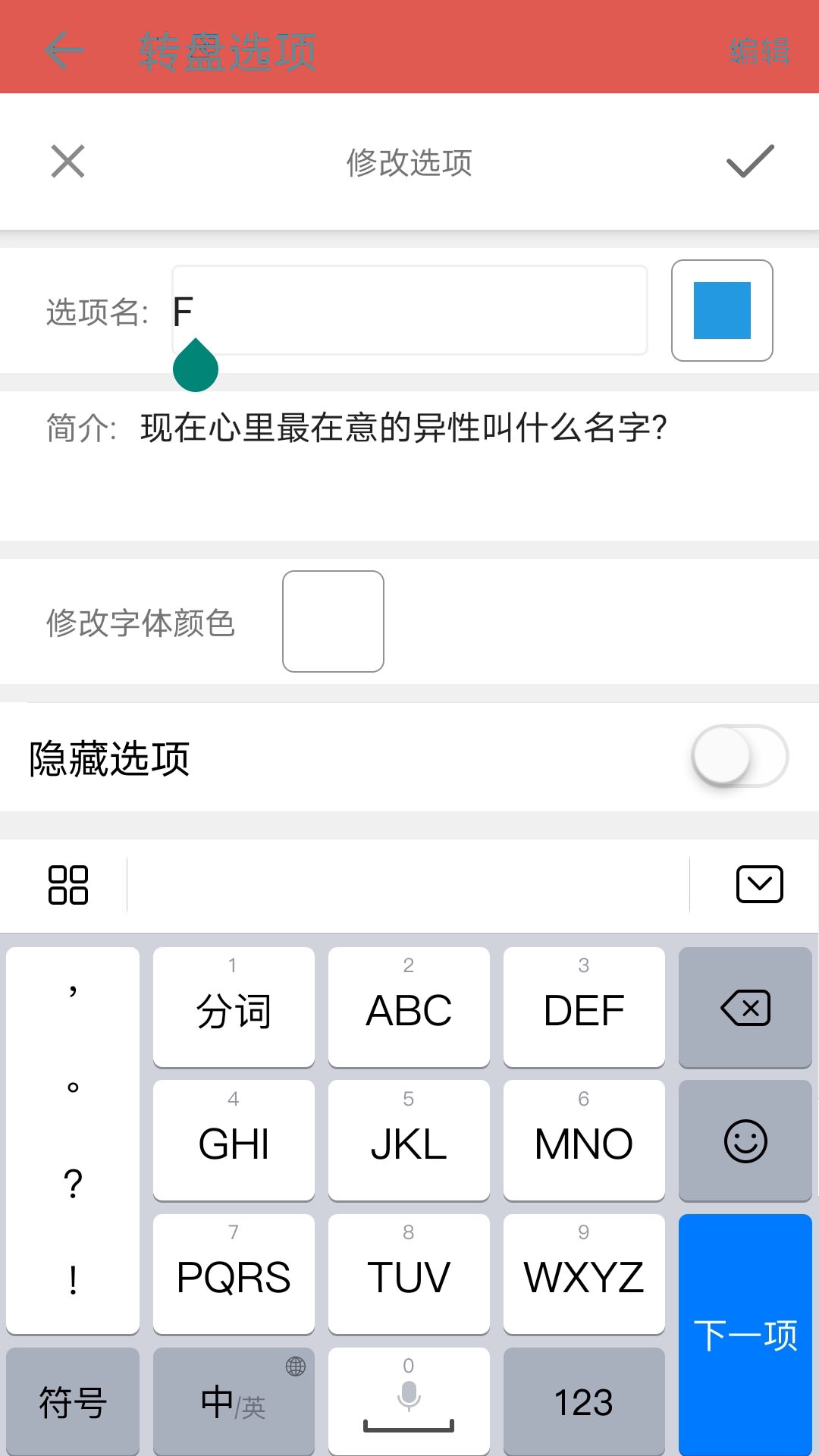
Task: Click the X to cancel editing the option
Action: [66, 162]
